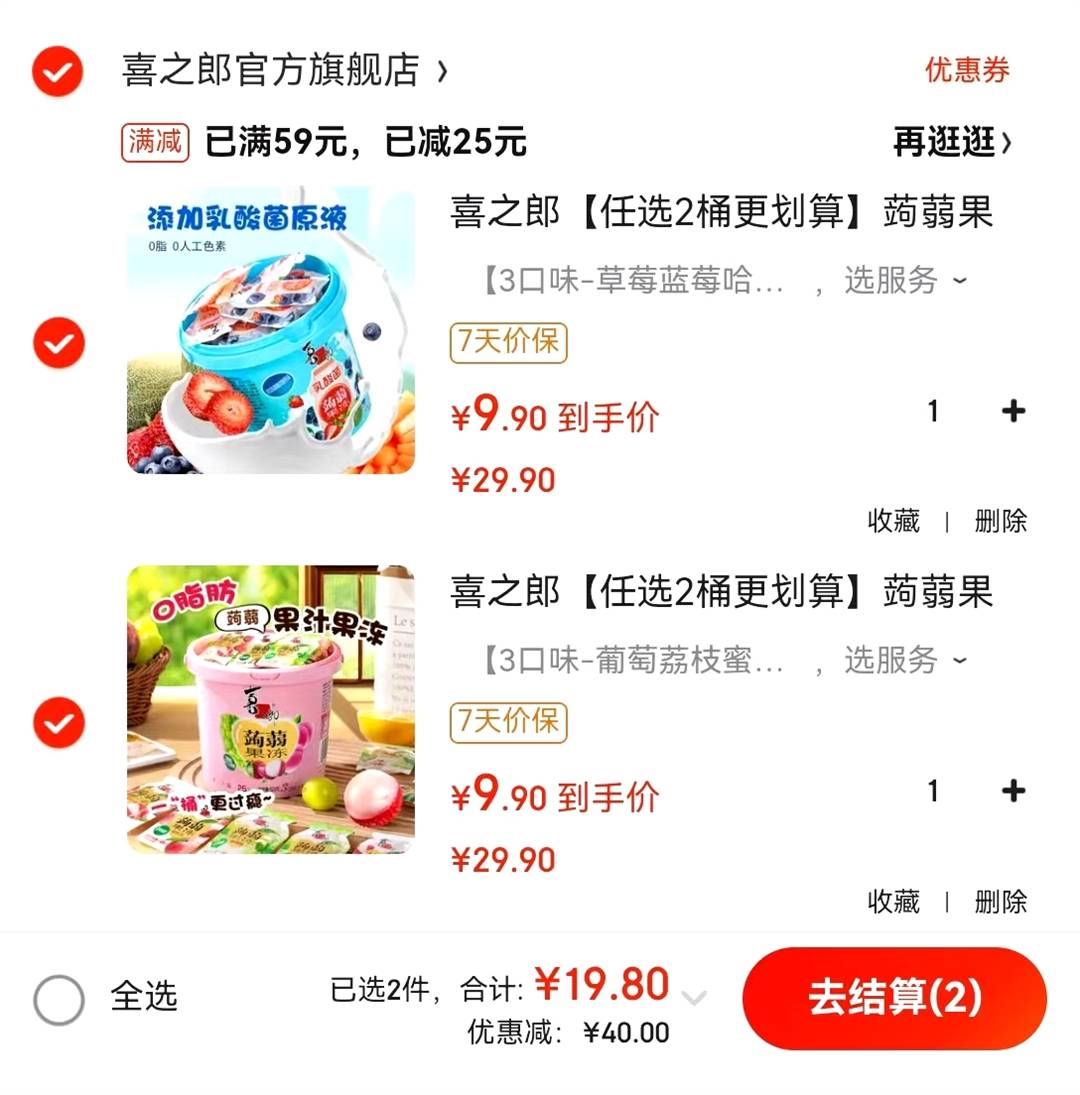Tap 收藏 for the 草莓蓝莓 item
The image size is (1080, 1095).
[893, 521]
